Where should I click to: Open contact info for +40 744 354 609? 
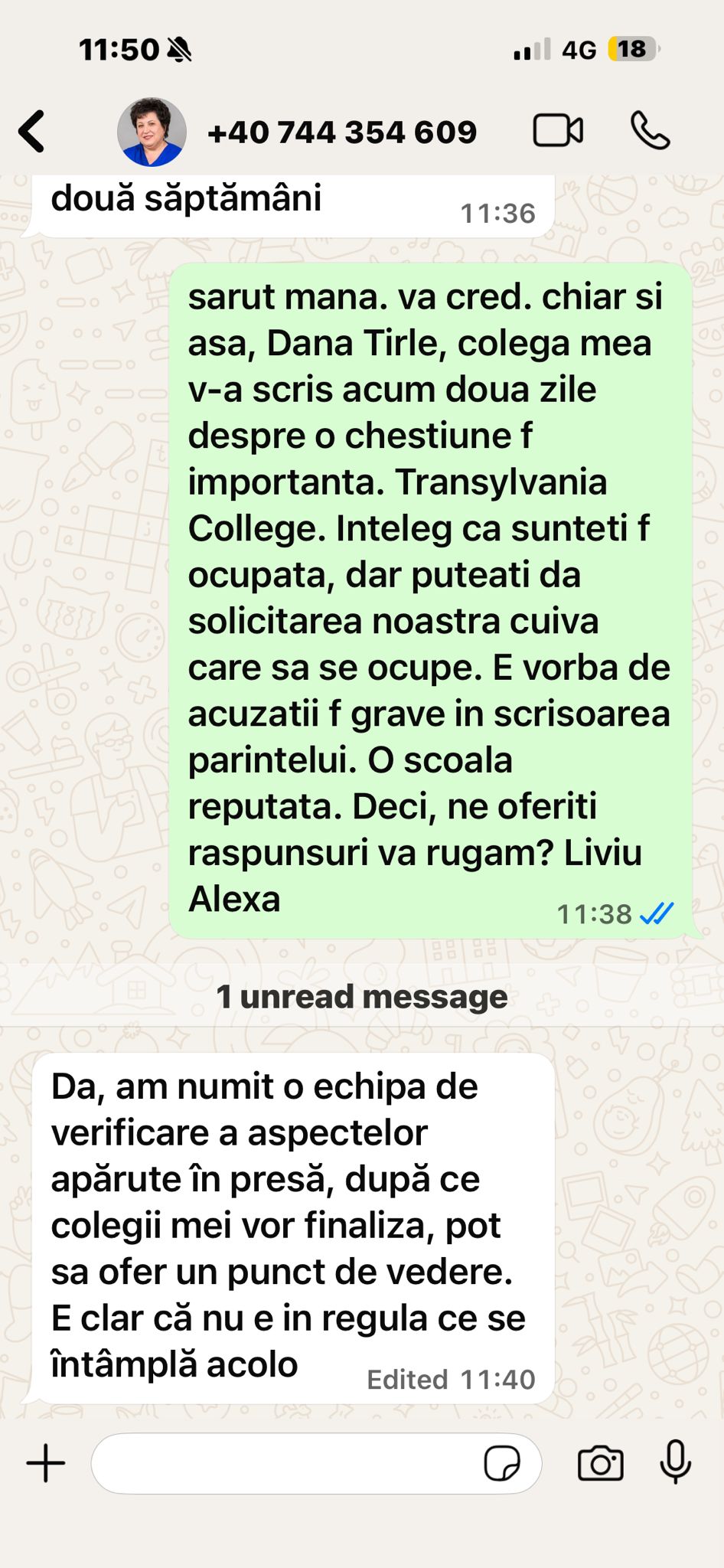tap(342, 132)
